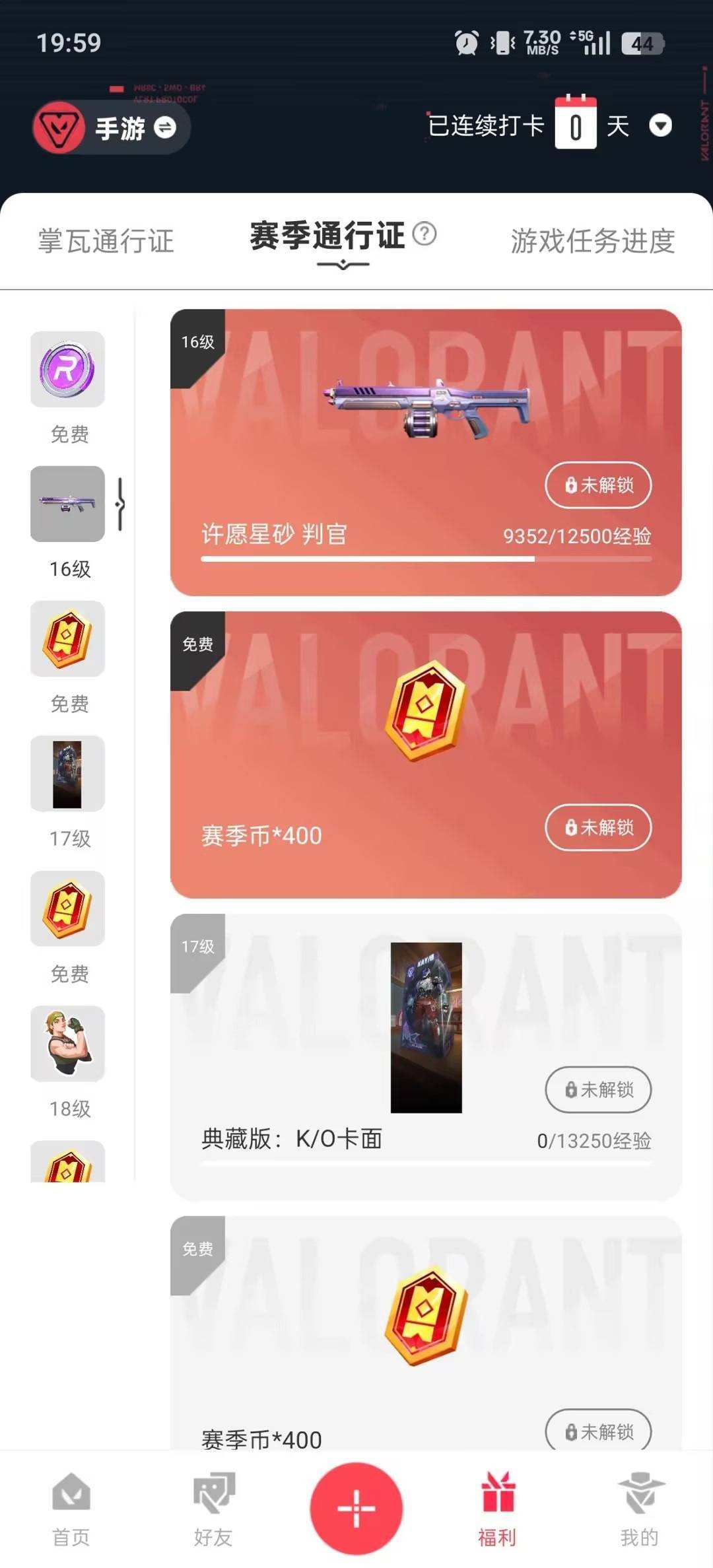This screenshot has height=1568, width=713.
Task: Open the calendar check-in icon showing 0 天
Action: point(577,124)
